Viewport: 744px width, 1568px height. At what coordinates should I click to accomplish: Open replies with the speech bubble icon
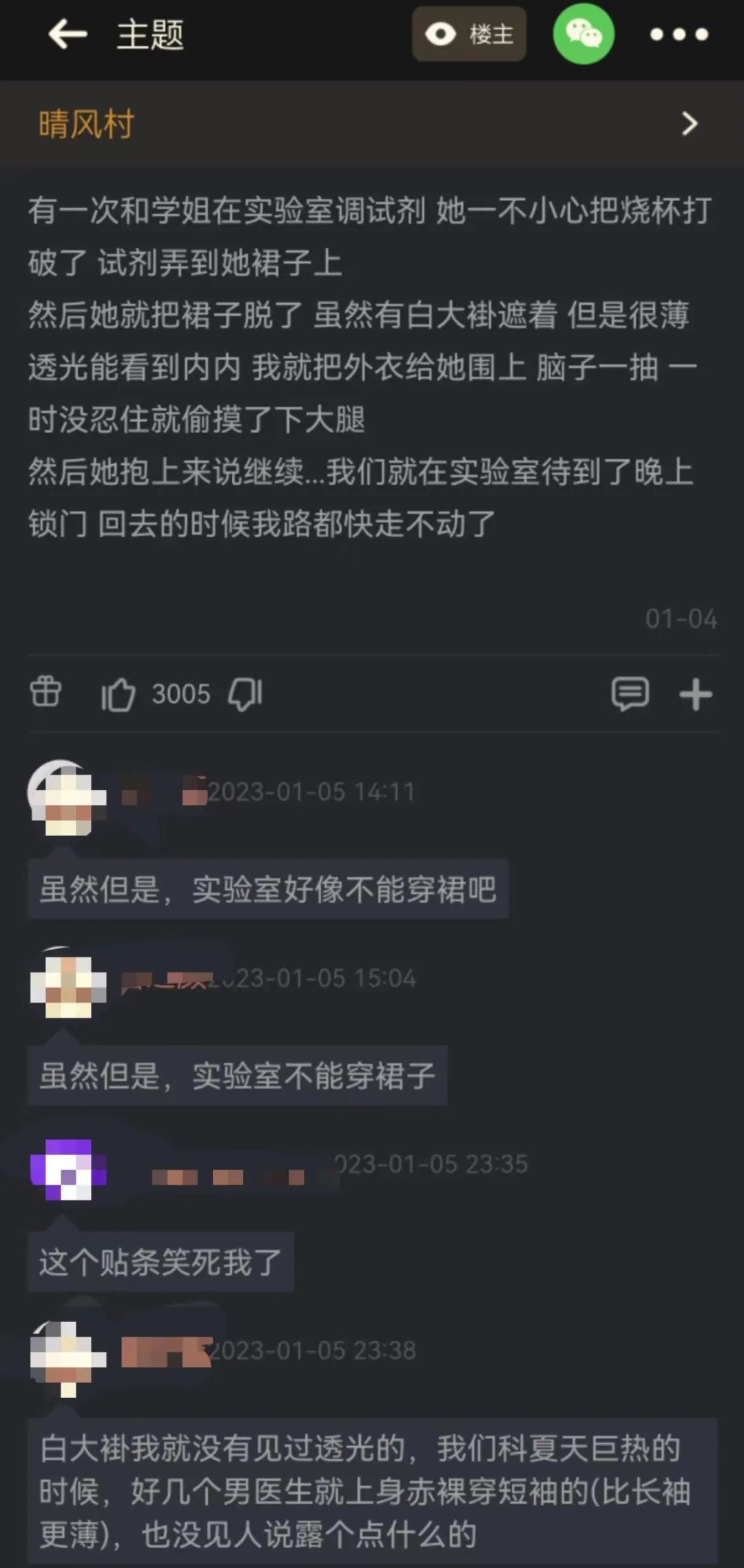pyautogui.click(x=631, y=694)
